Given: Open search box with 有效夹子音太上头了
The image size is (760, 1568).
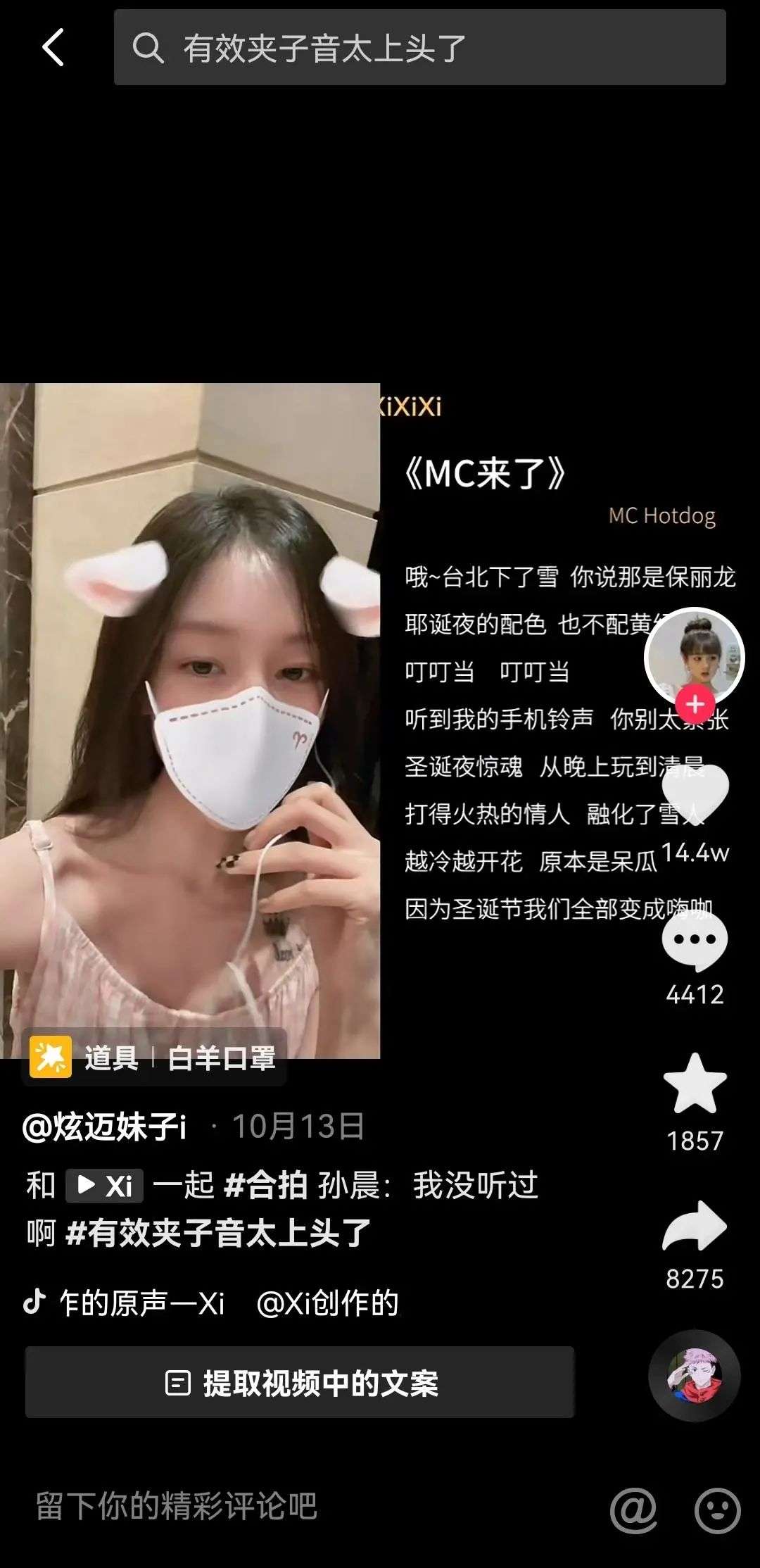Looking at the screenshot, I should (419, 48).
